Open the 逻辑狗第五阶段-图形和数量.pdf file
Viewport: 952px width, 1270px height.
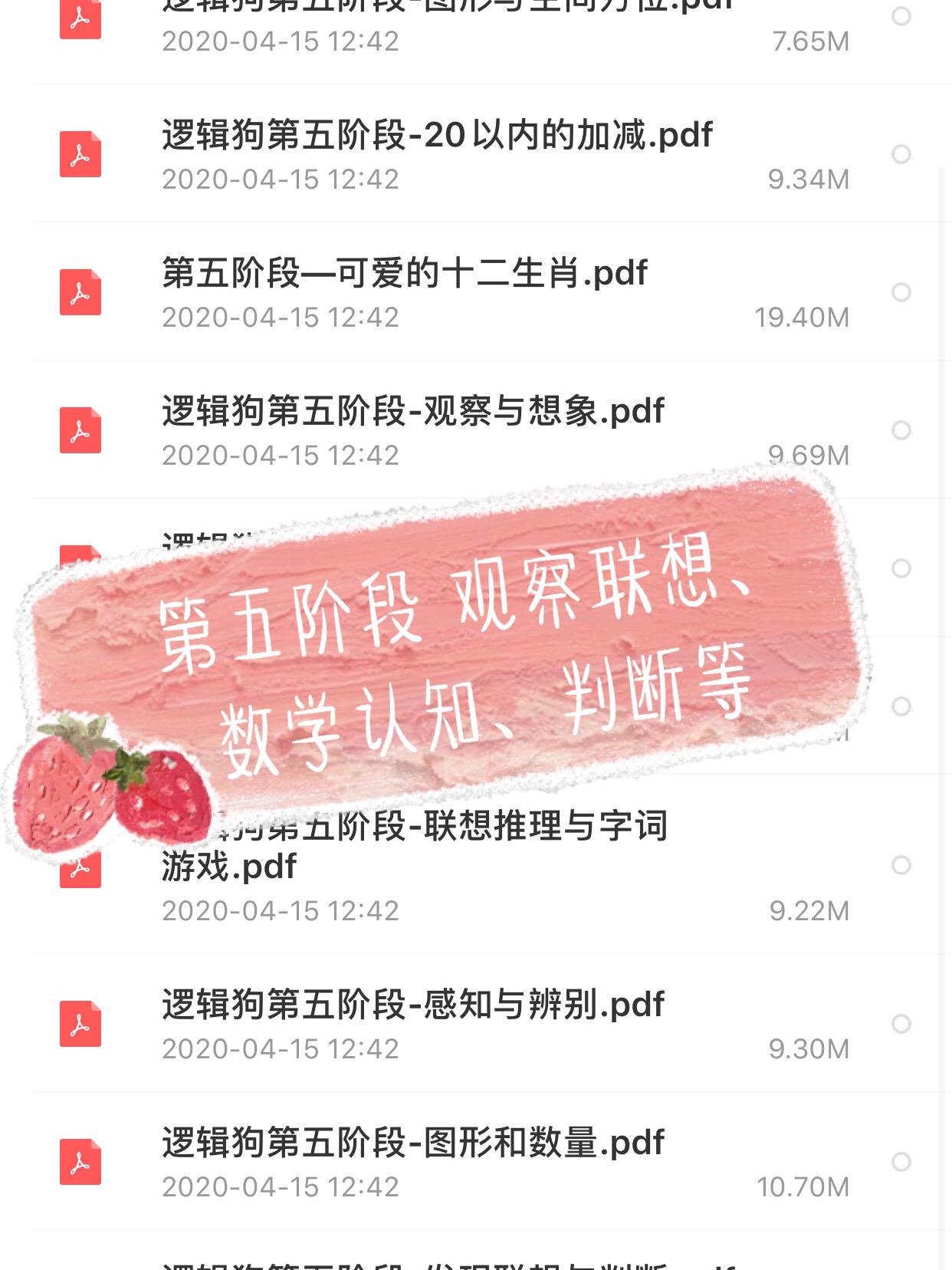coord(412,1143)
